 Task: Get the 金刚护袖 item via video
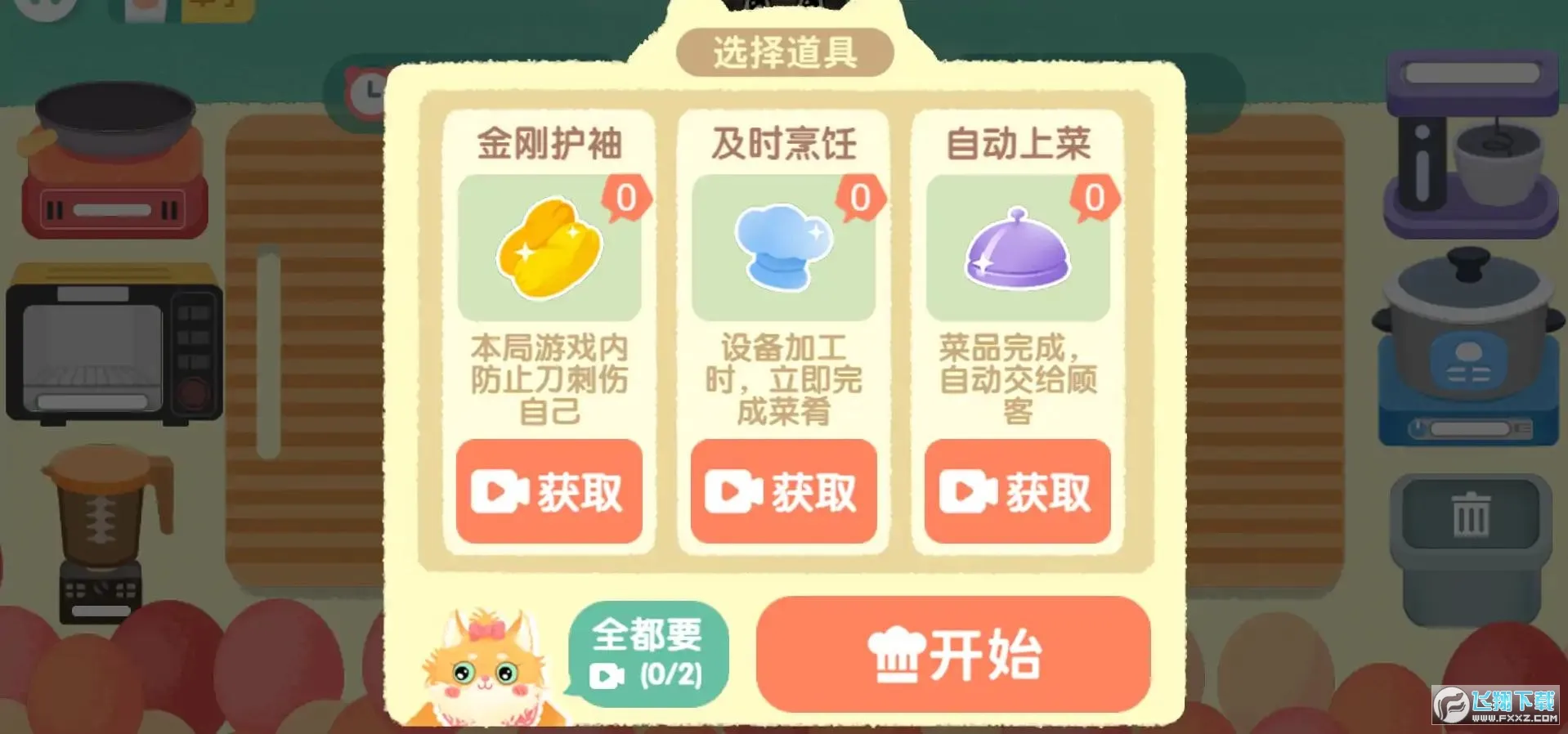(549, 491)
